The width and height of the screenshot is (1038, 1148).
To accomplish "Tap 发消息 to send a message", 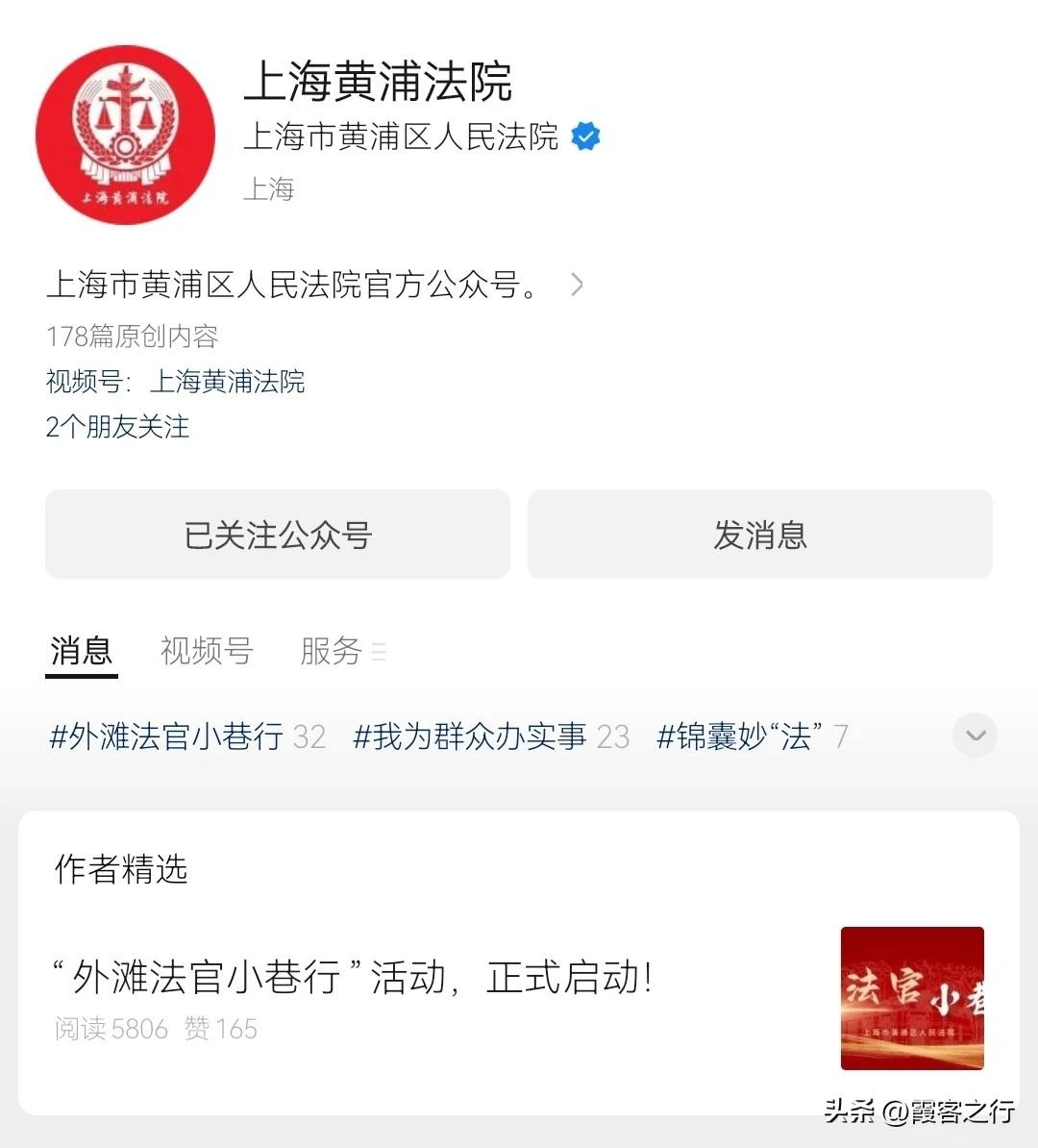I will (x=759, y=535).
